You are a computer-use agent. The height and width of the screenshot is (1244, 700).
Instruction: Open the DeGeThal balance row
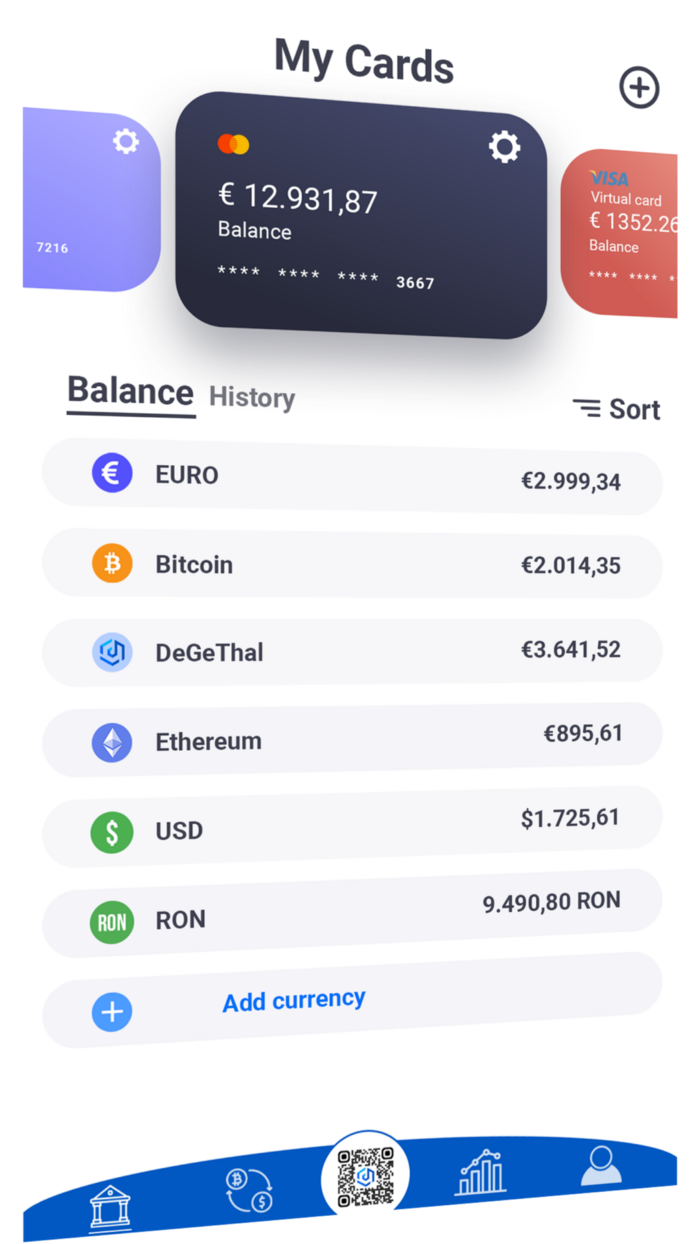[352, 652]
